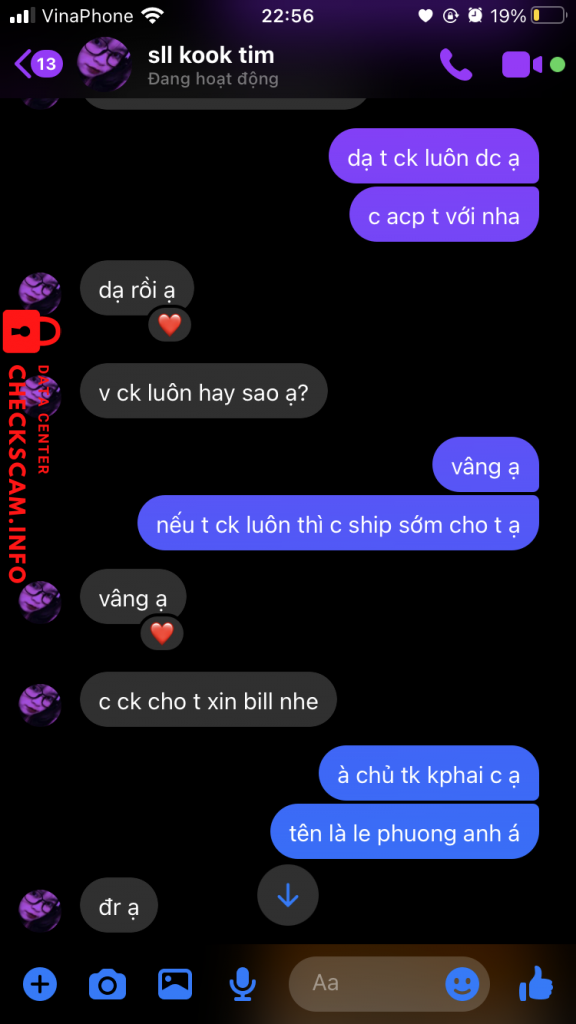This screenshot has width=576, height=1024.
Task: View the heart reaction on received "vâng ạ"
Action: 162,633
